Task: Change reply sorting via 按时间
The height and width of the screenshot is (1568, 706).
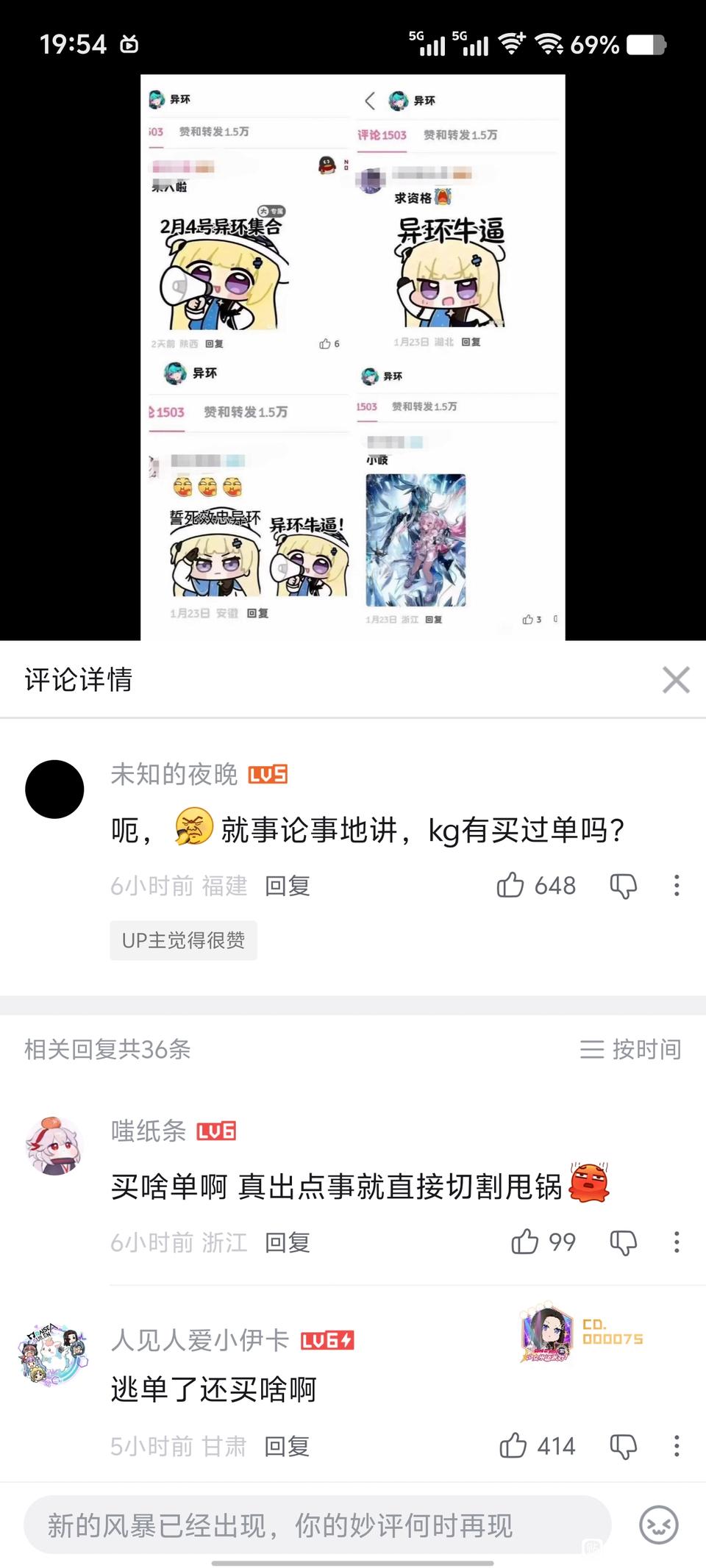Action: 631,1049
